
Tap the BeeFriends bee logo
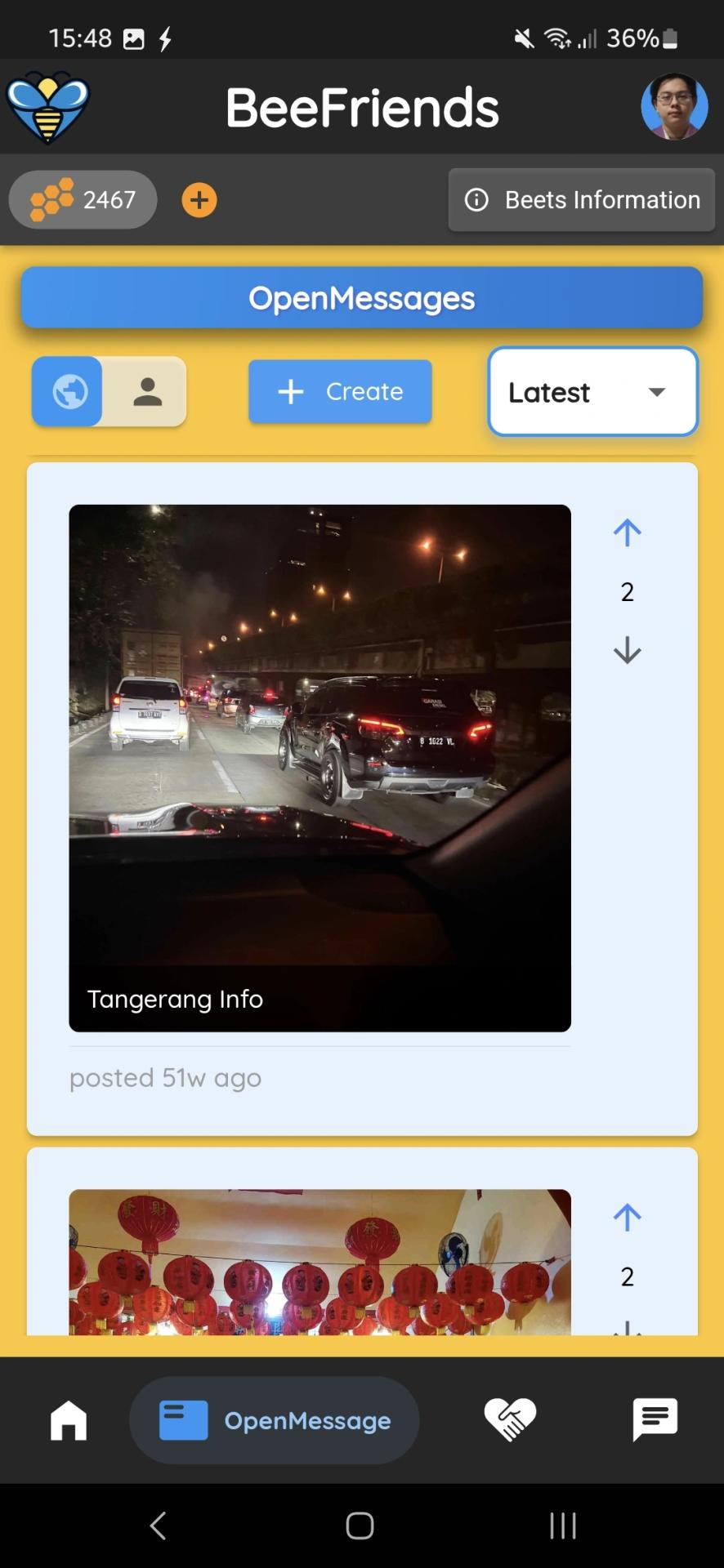(47, 107)
